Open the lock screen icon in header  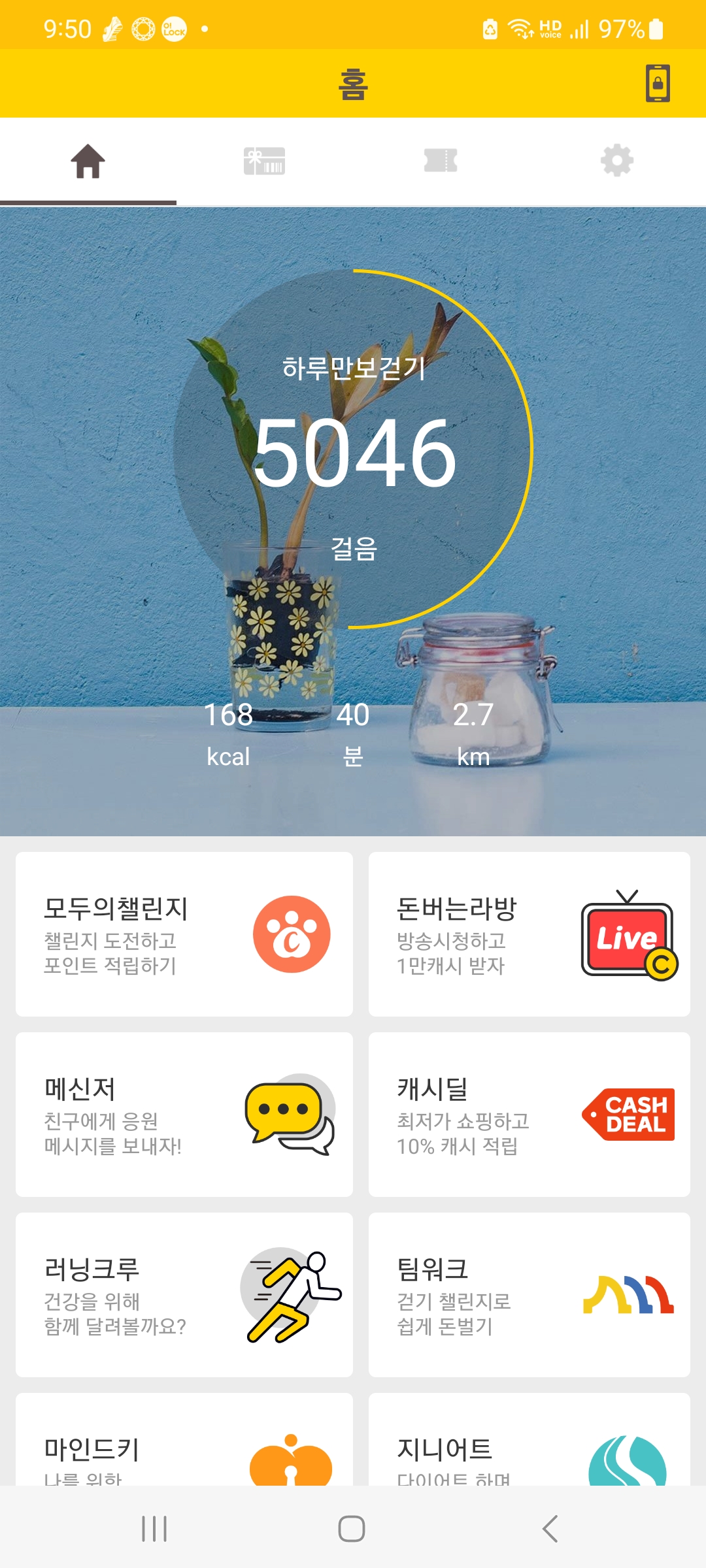(x=658, y=84)
